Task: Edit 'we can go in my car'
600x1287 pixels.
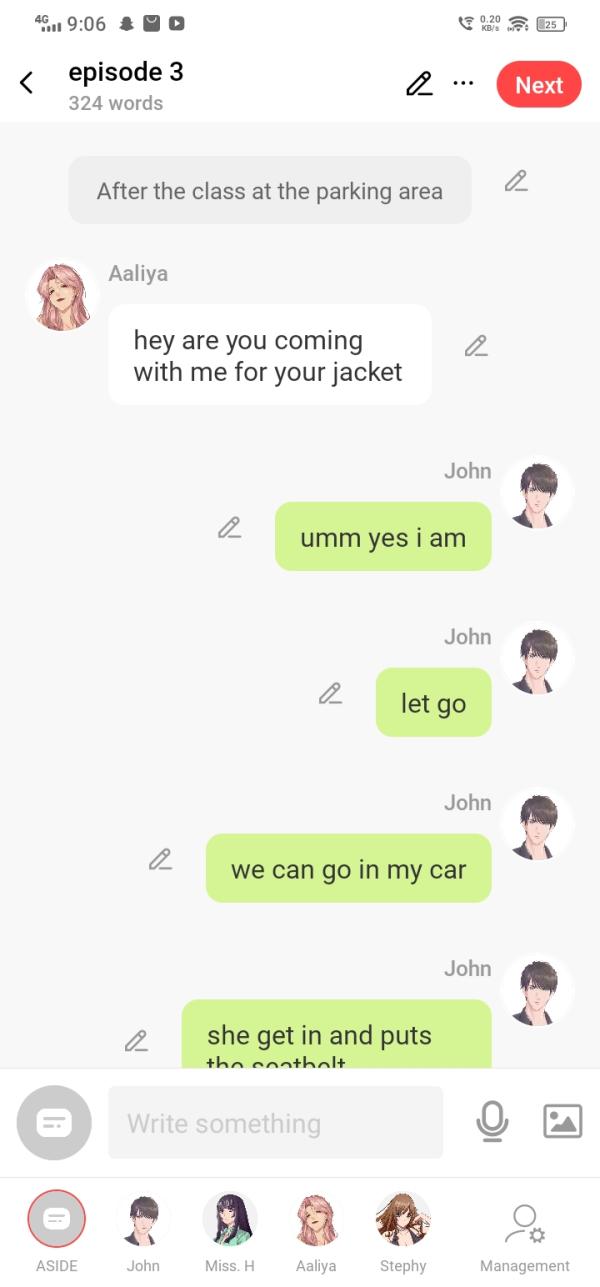Action: pyautogui.click(x=160, y=859)
